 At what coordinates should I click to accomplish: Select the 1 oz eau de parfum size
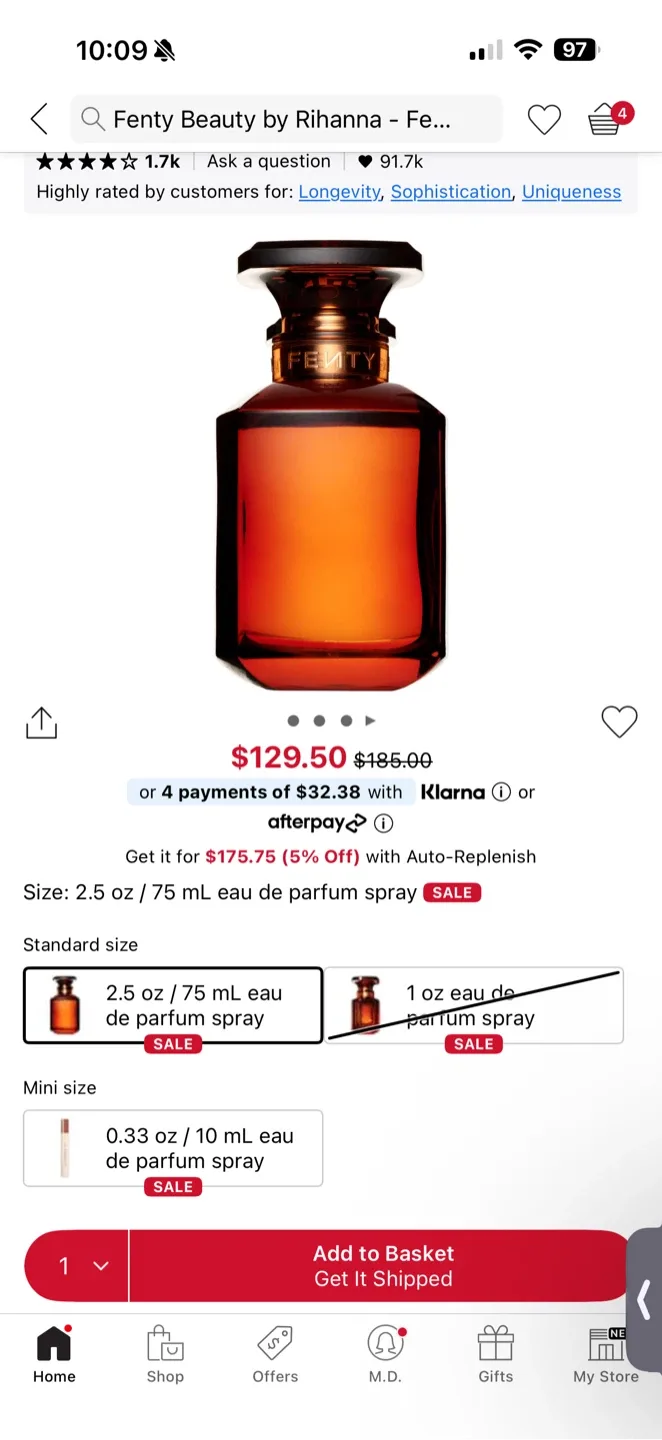473,1005
